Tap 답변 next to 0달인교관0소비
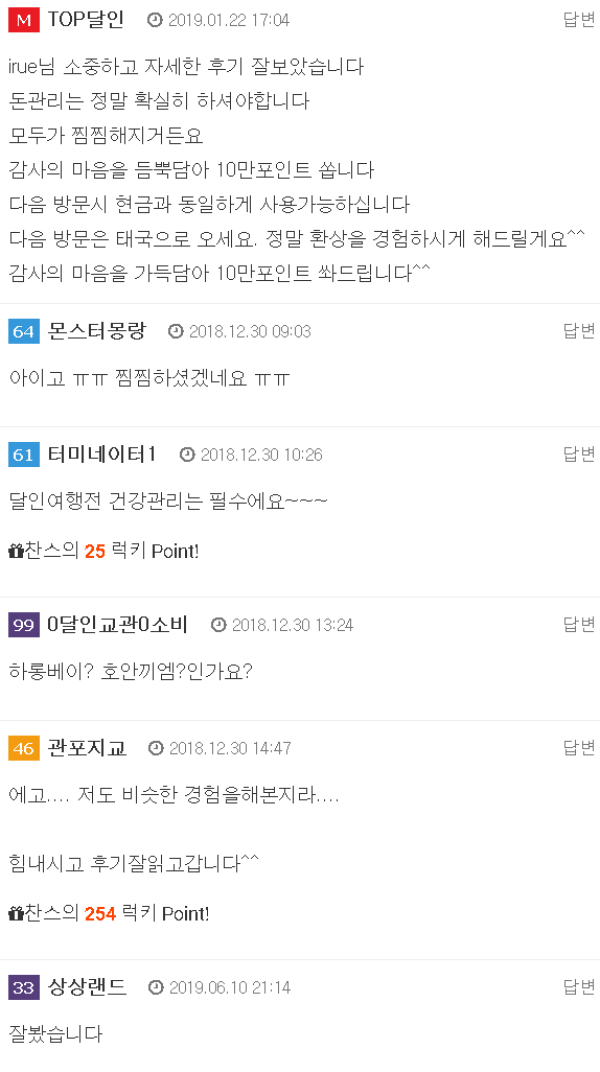Viewport: 600px width, 1072px height. coord(579,625)
